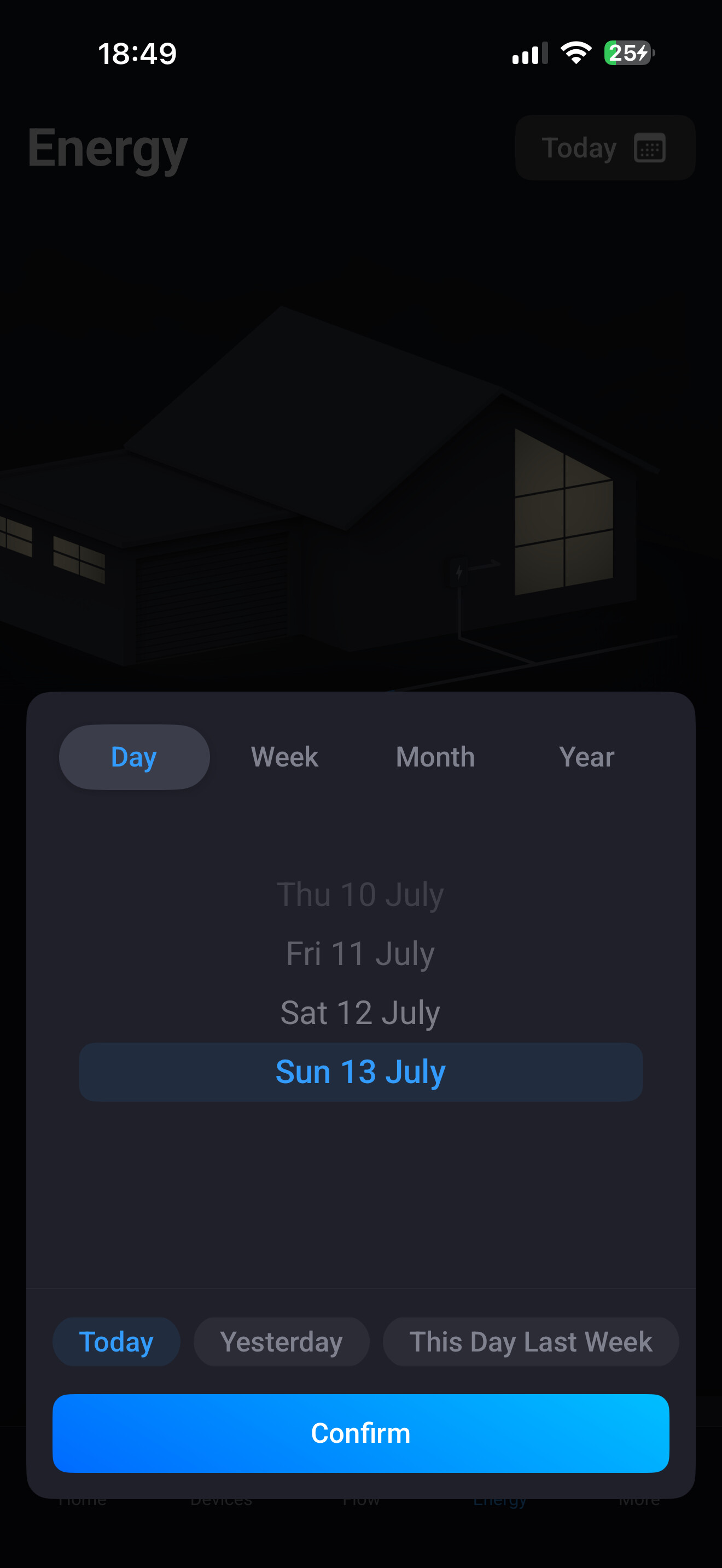Switch to the Week tab
Image resolution: width=722 pixels, height=1568 pixels.
point(284,757)
